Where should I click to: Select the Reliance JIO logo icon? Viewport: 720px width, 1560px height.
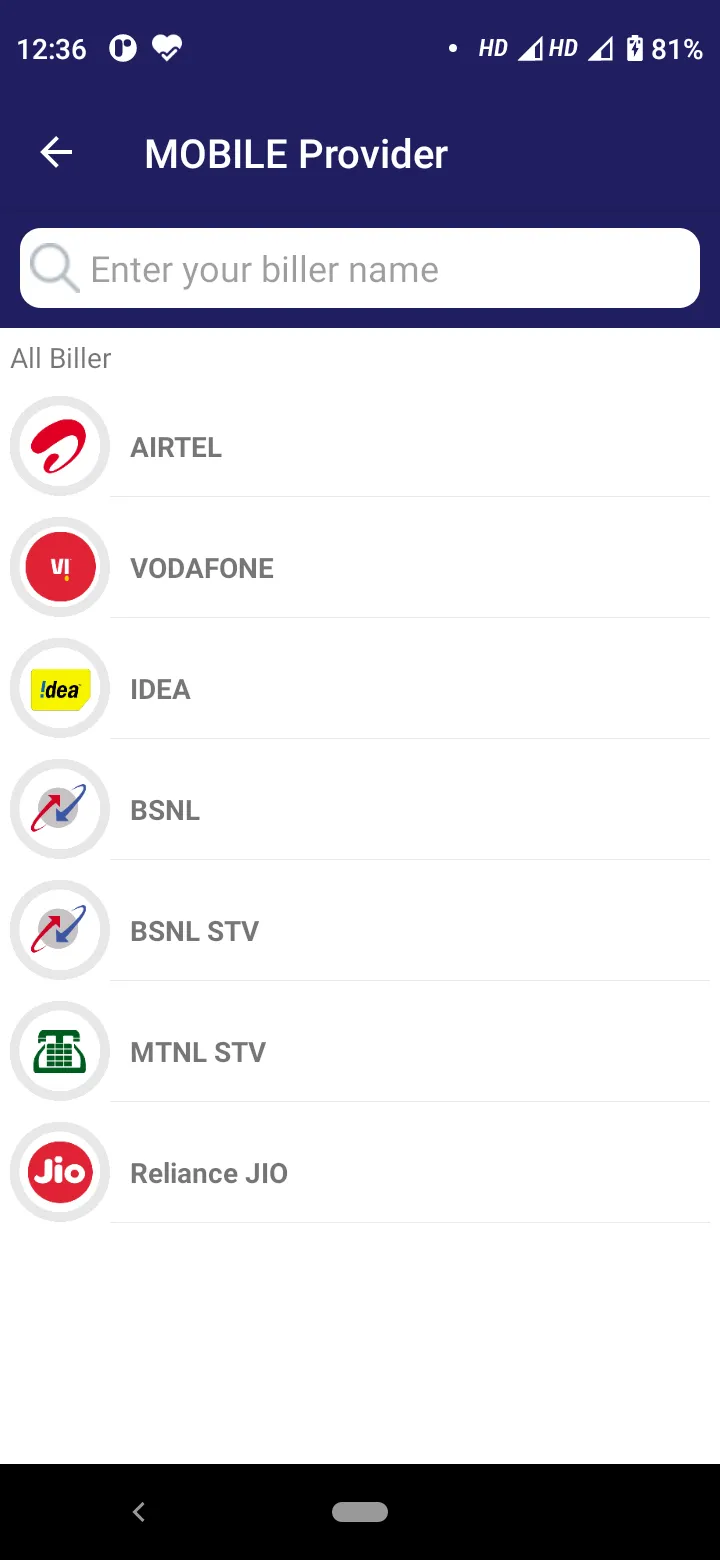coord(59,1172)
